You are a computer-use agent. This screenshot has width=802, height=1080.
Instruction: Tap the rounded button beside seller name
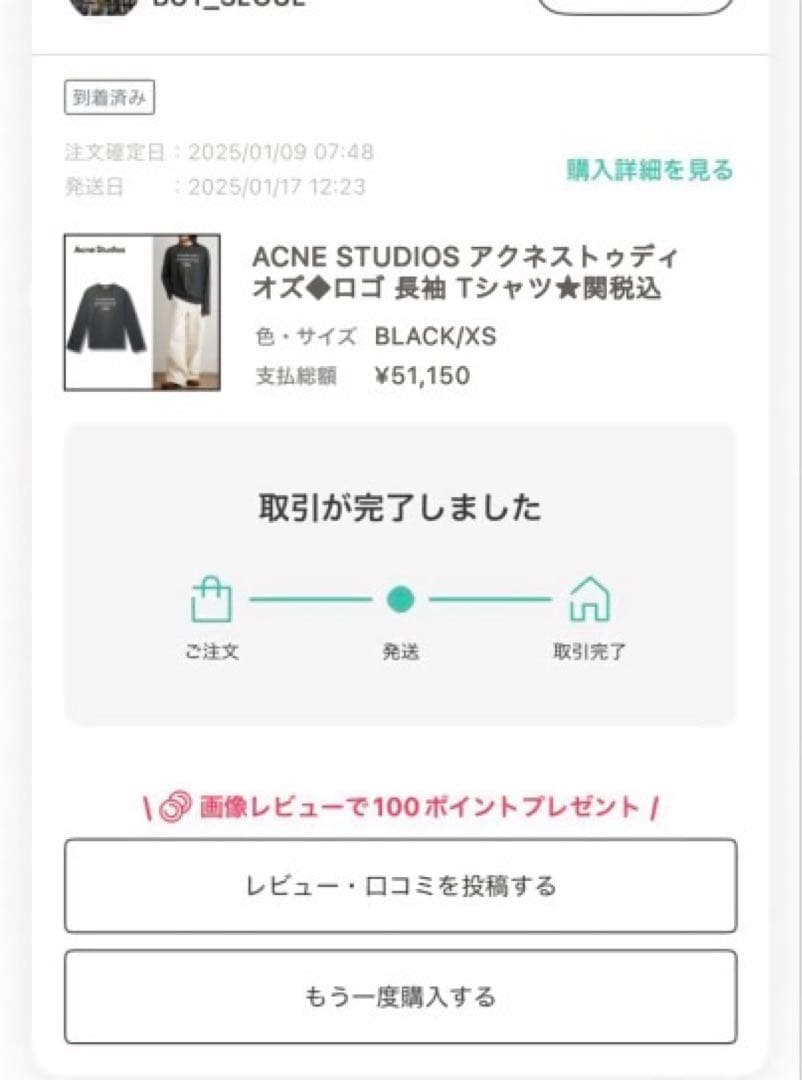point(638,5)
